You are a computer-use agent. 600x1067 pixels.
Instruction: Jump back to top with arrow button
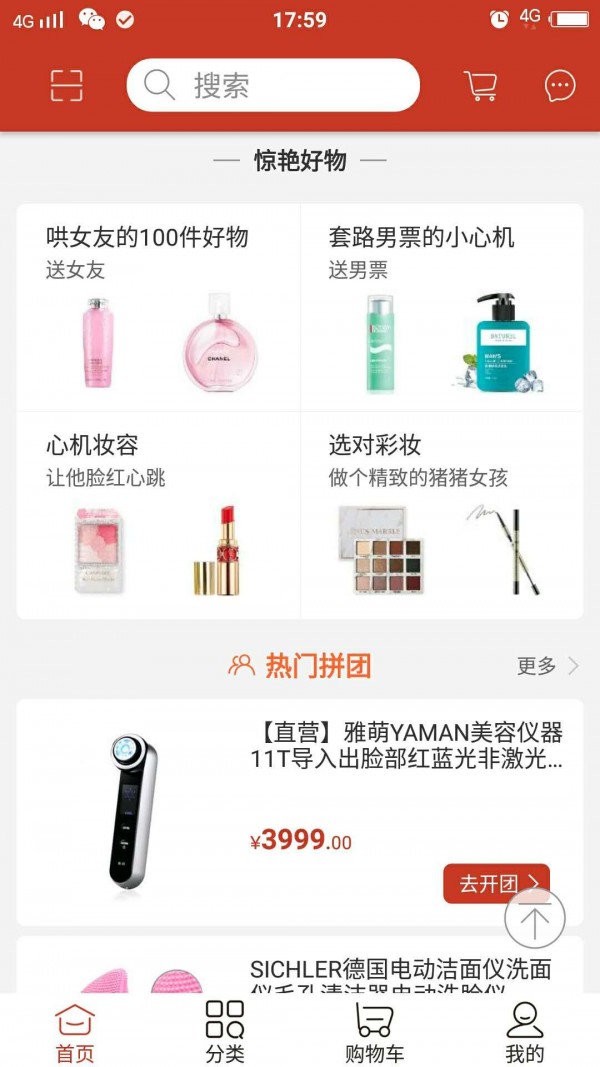[535, 918]
